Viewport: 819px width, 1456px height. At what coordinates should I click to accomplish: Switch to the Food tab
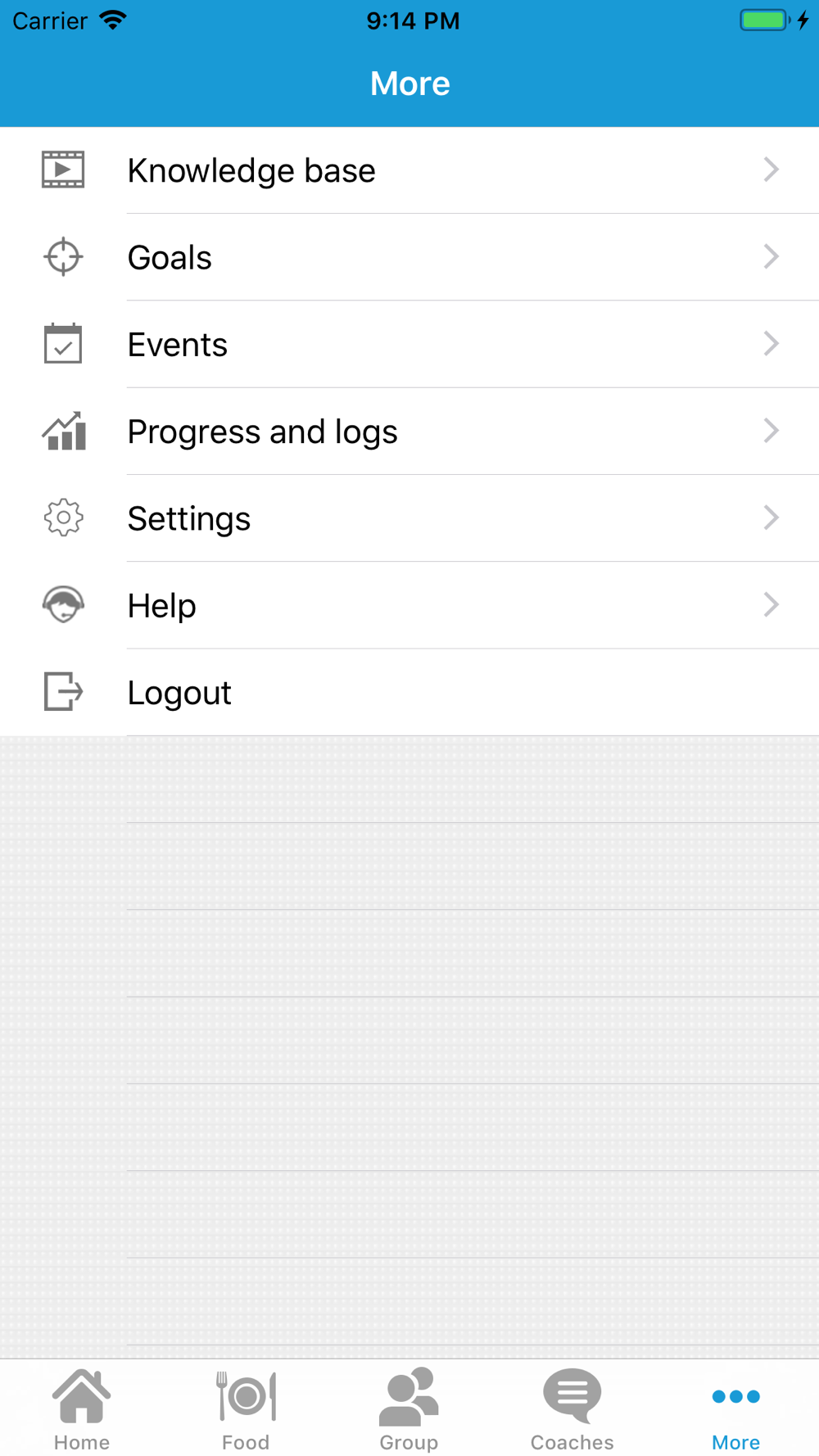(x=246, y=1409)
